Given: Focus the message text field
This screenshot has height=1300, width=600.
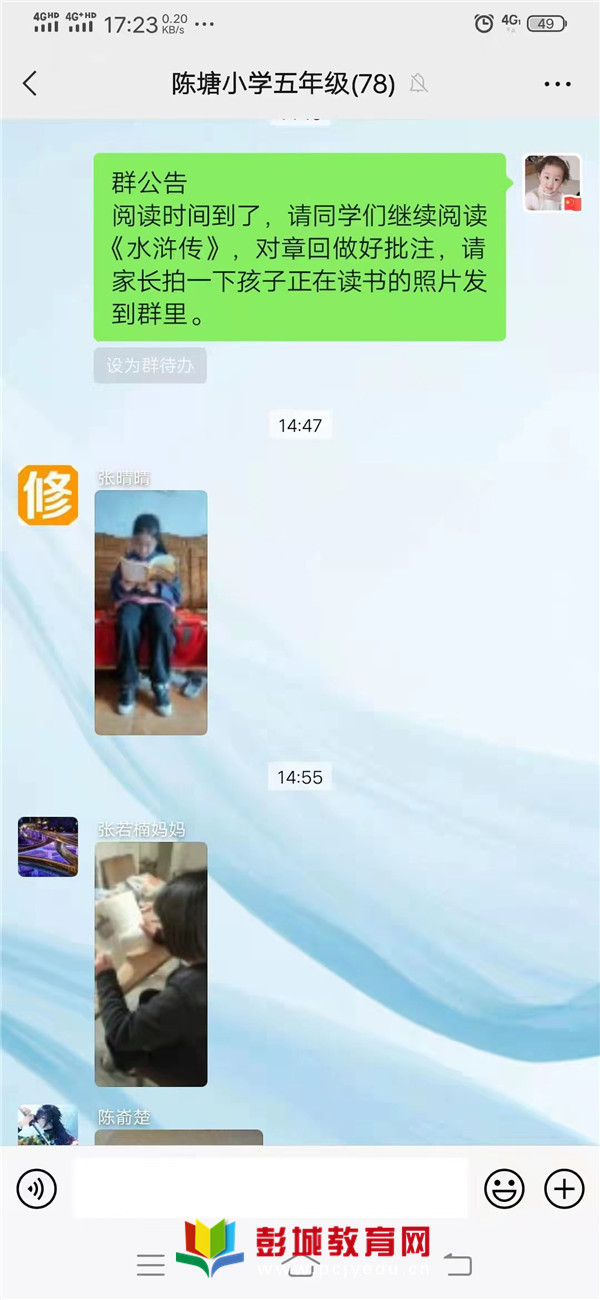Looking at the screenshot, I should pyautogui.click(x=270, y=1189).
